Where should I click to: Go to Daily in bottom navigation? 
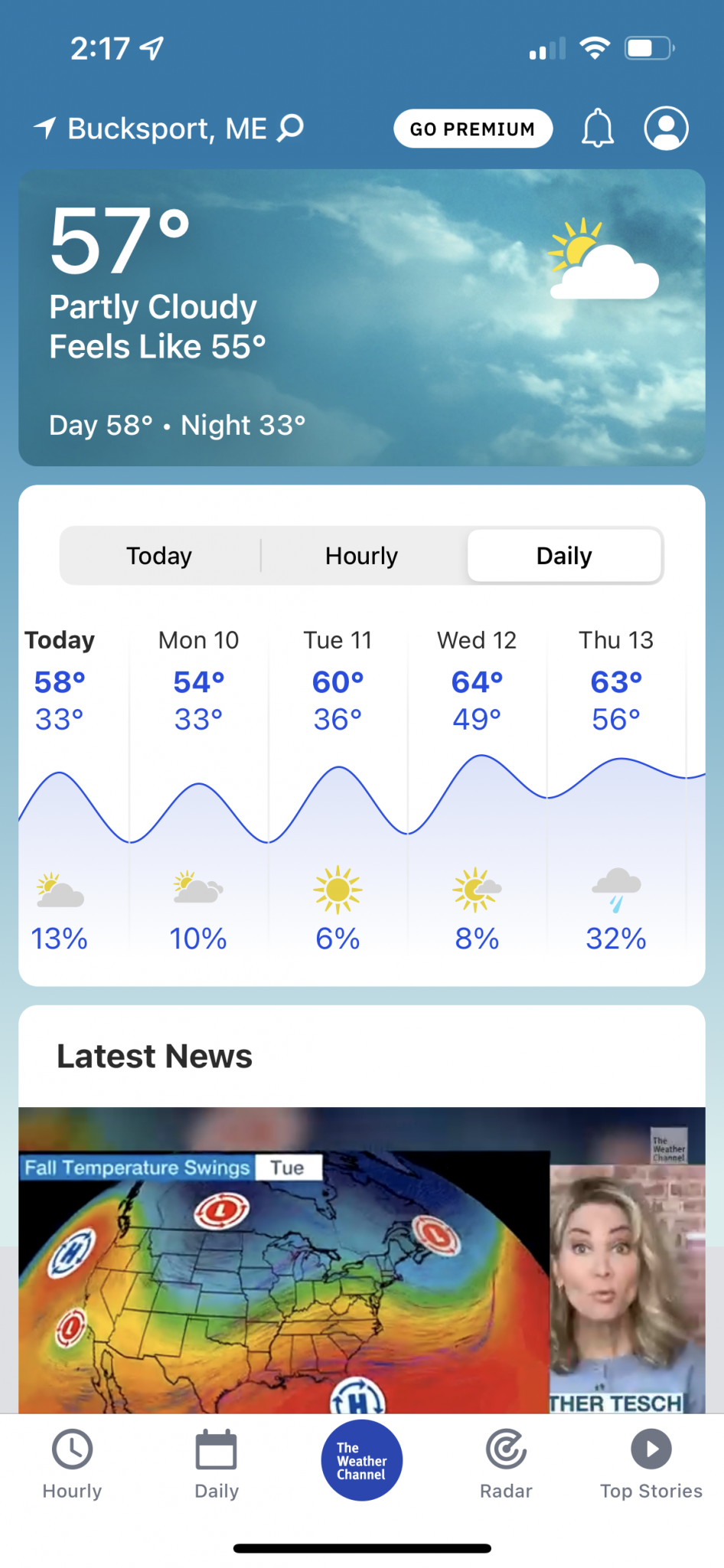pyautogui.click(x=217, y=1462)
